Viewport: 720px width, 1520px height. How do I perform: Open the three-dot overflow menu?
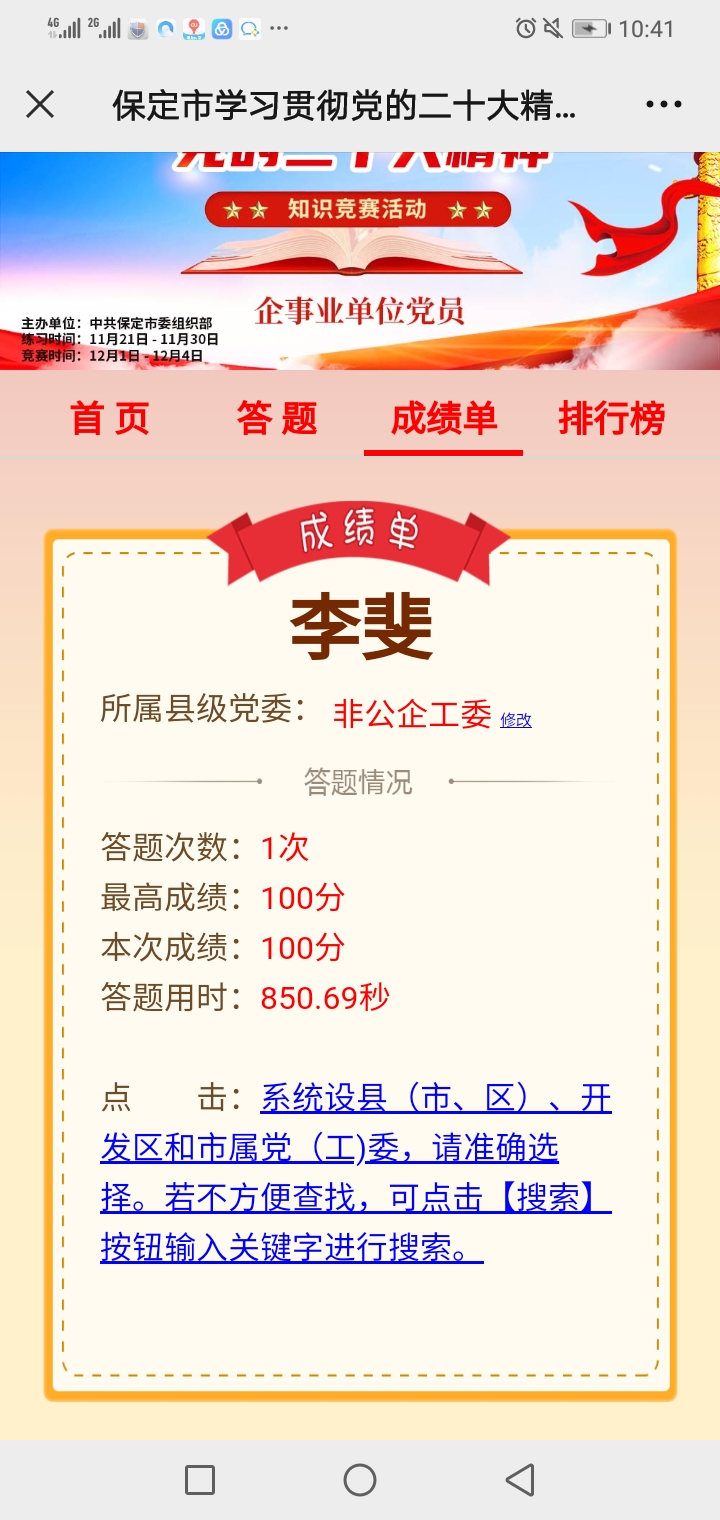click(663, 104)
